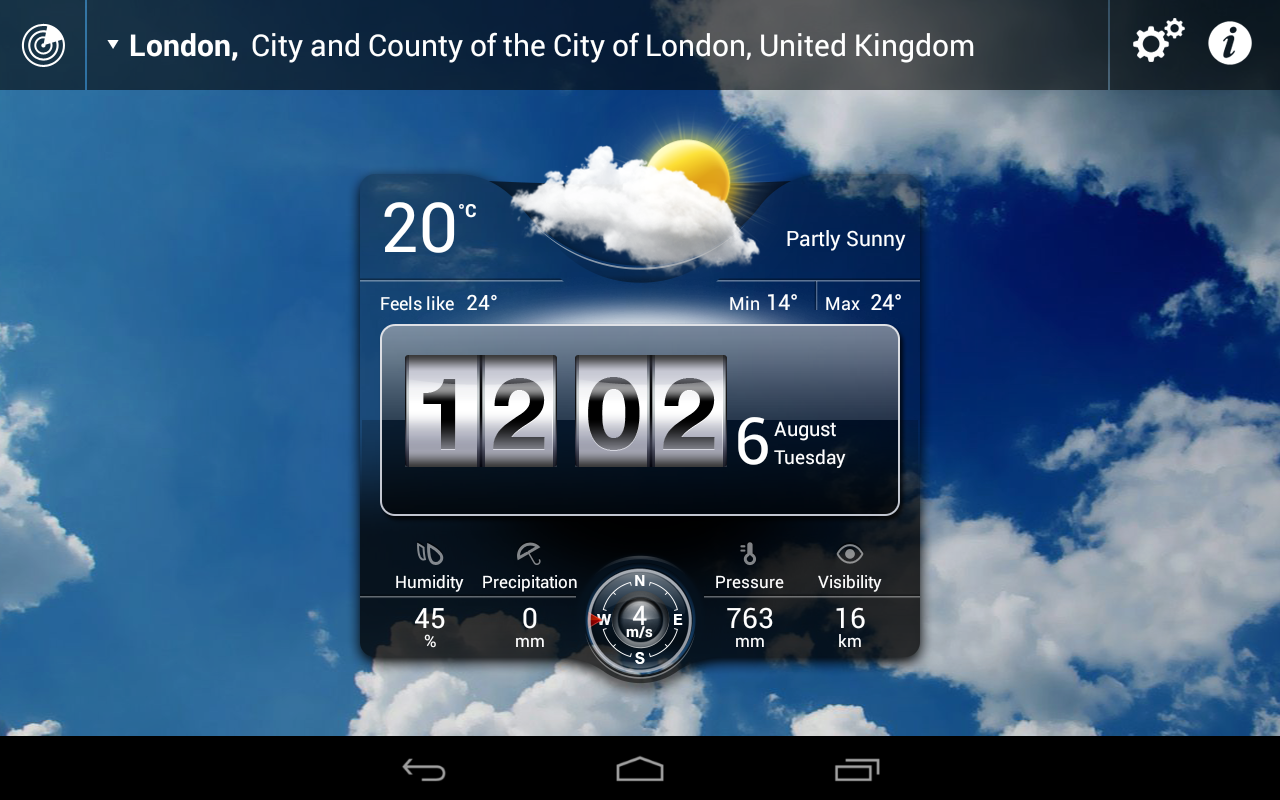
Task: Show recent apps
Action: (857, 769)
